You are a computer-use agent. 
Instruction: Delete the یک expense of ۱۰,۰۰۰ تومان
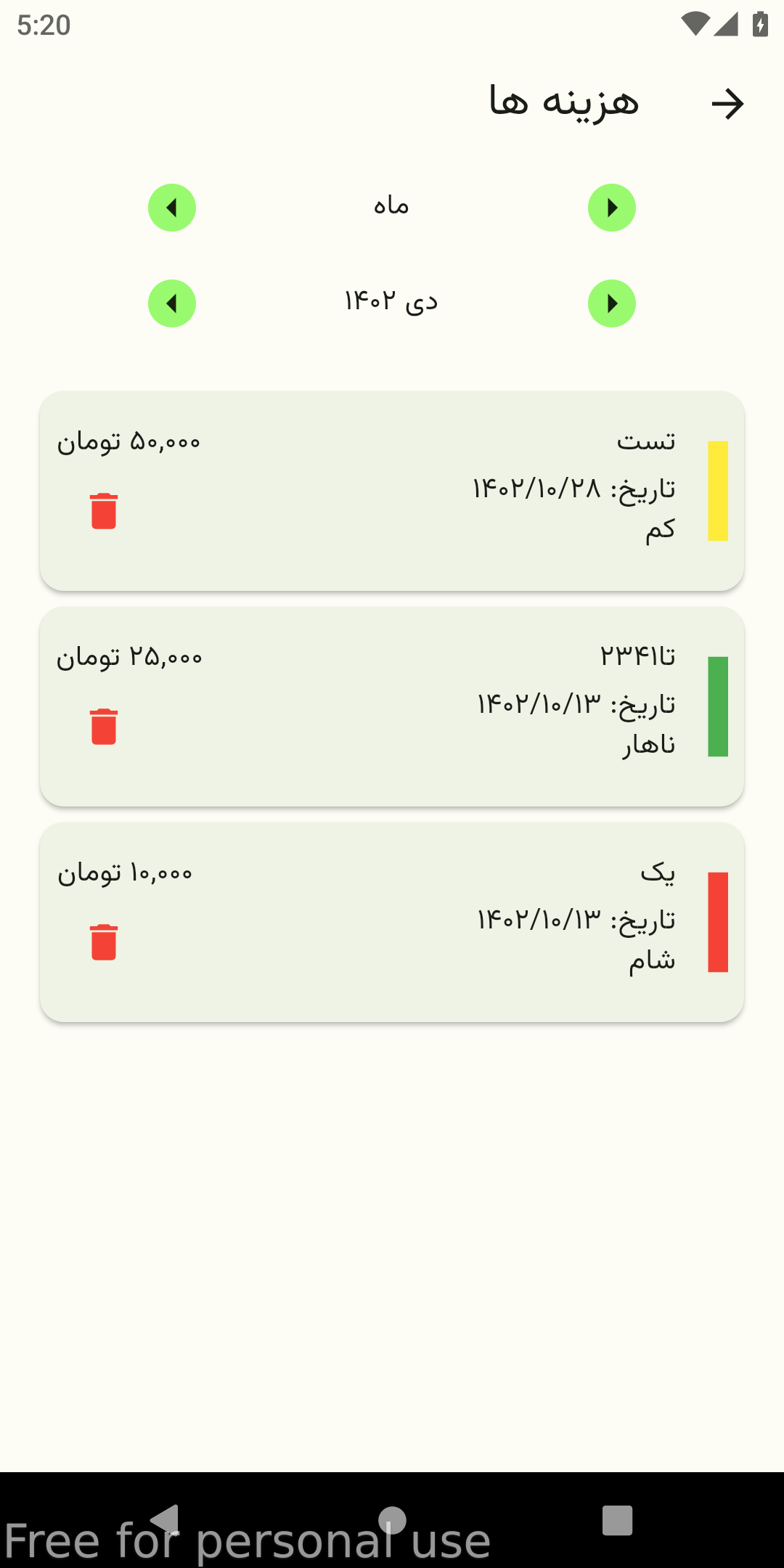tap(104, 942)
